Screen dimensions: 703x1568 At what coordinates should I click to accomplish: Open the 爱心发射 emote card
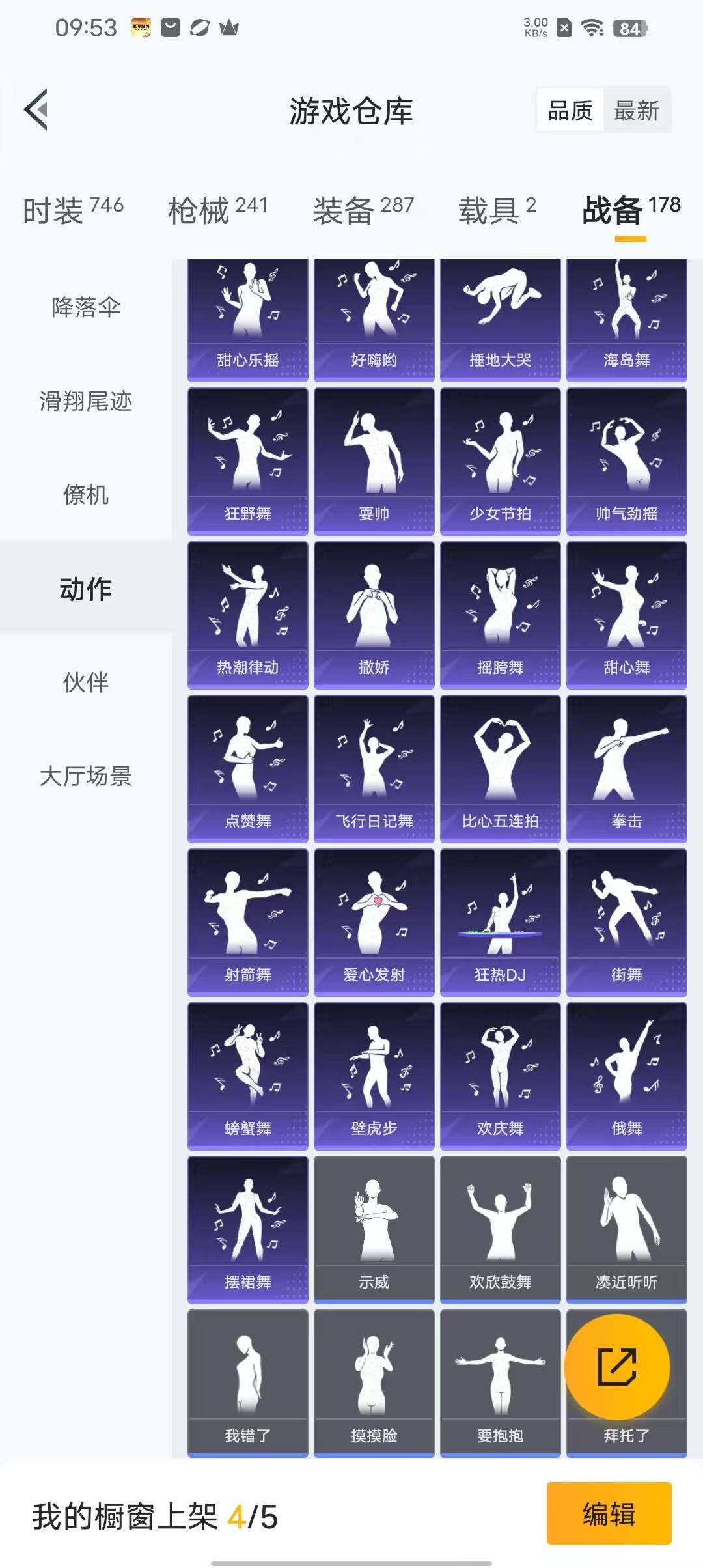click(374, 922)
